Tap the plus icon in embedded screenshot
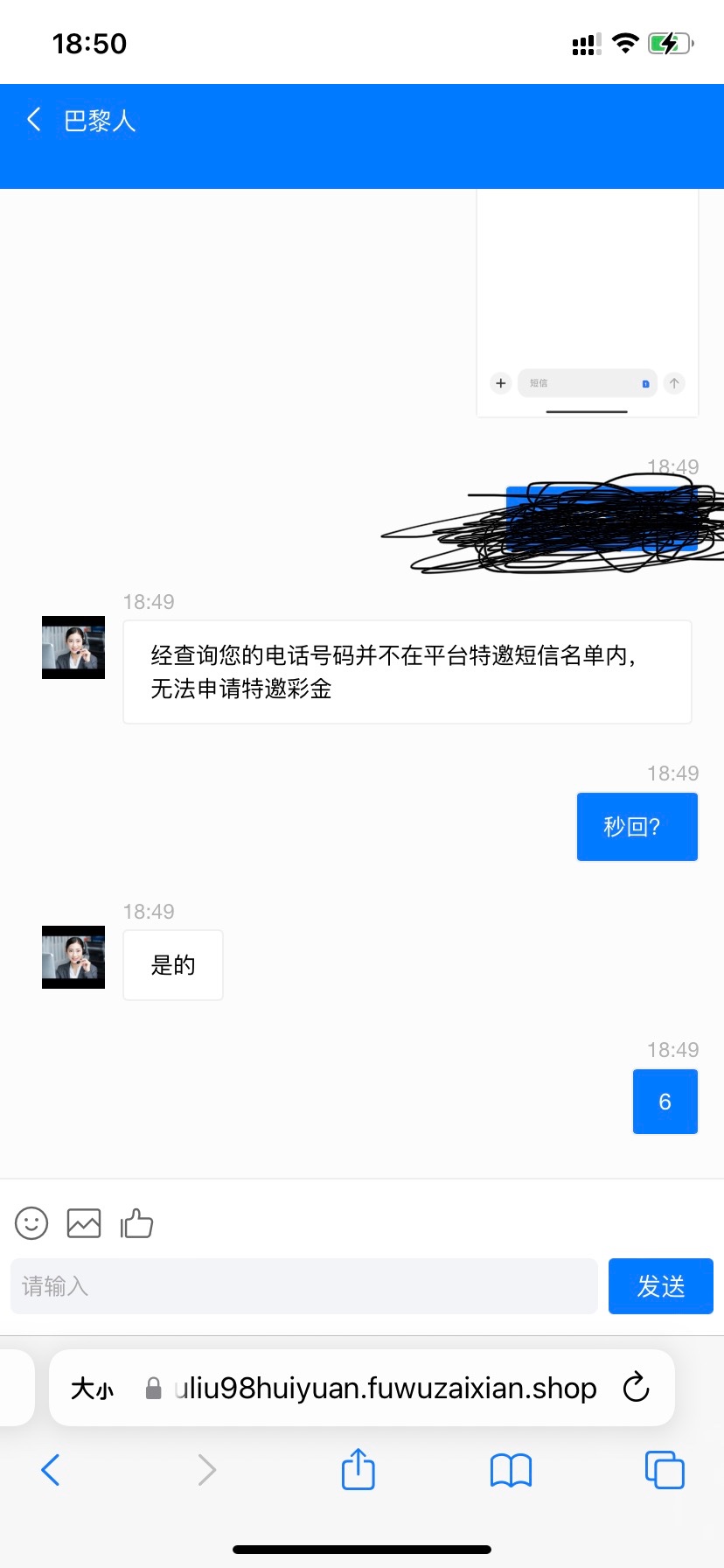This screenshot has width=724, height=1568. coord(500,383)
